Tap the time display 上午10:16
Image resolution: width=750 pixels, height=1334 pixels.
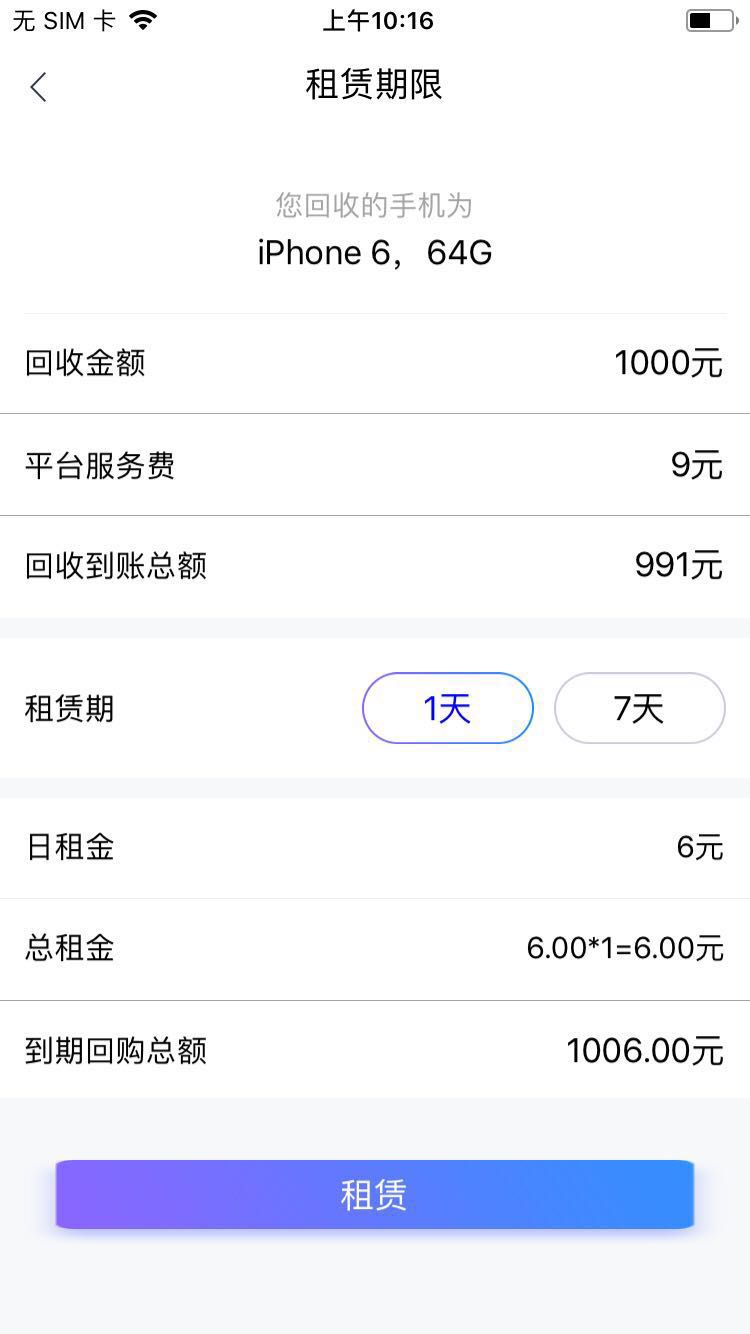[376, 20]
